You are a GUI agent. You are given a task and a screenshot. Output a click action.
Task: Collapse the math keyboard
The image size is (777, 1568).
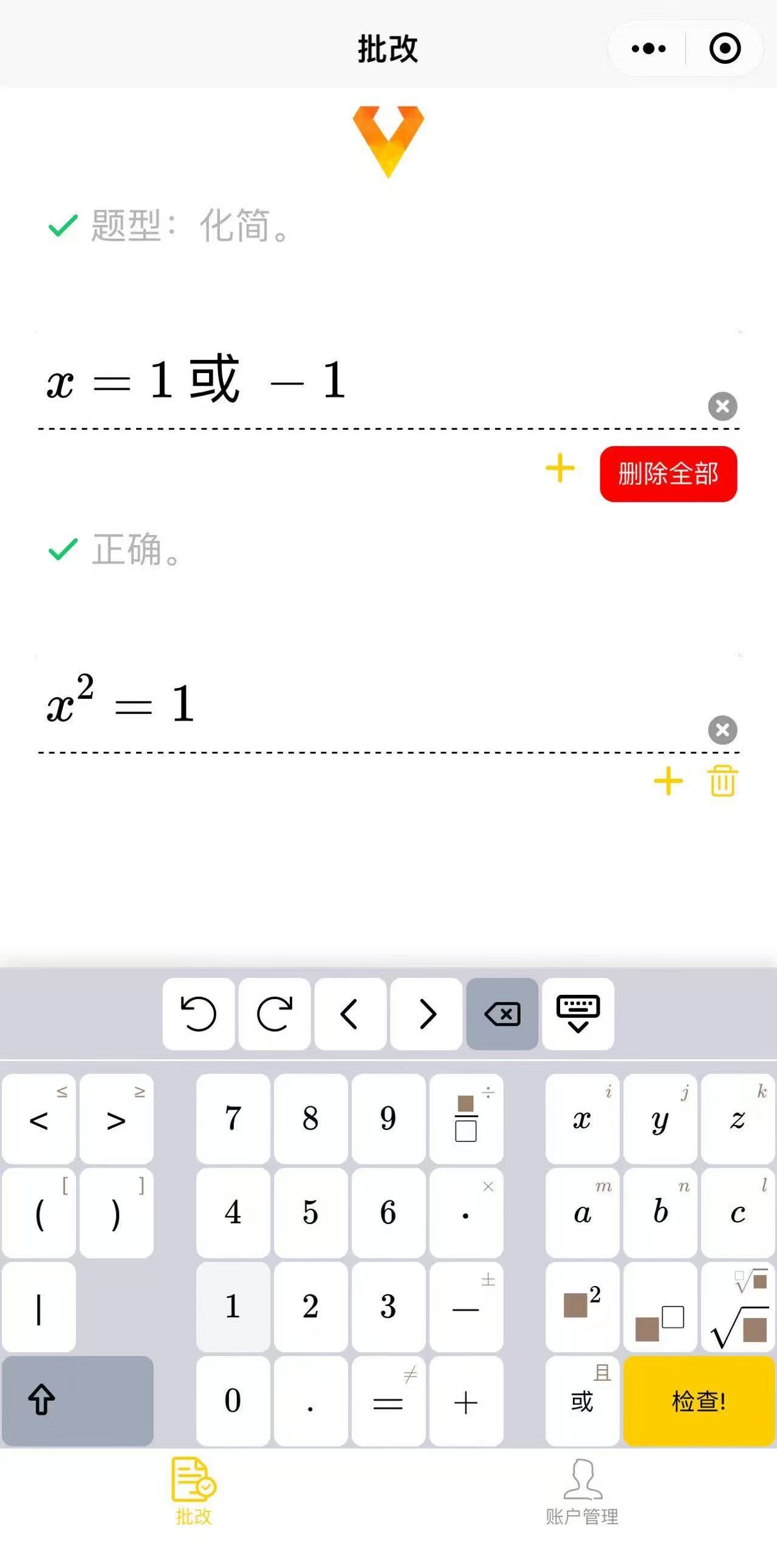pyautogui.click(x=578, y=1013)
